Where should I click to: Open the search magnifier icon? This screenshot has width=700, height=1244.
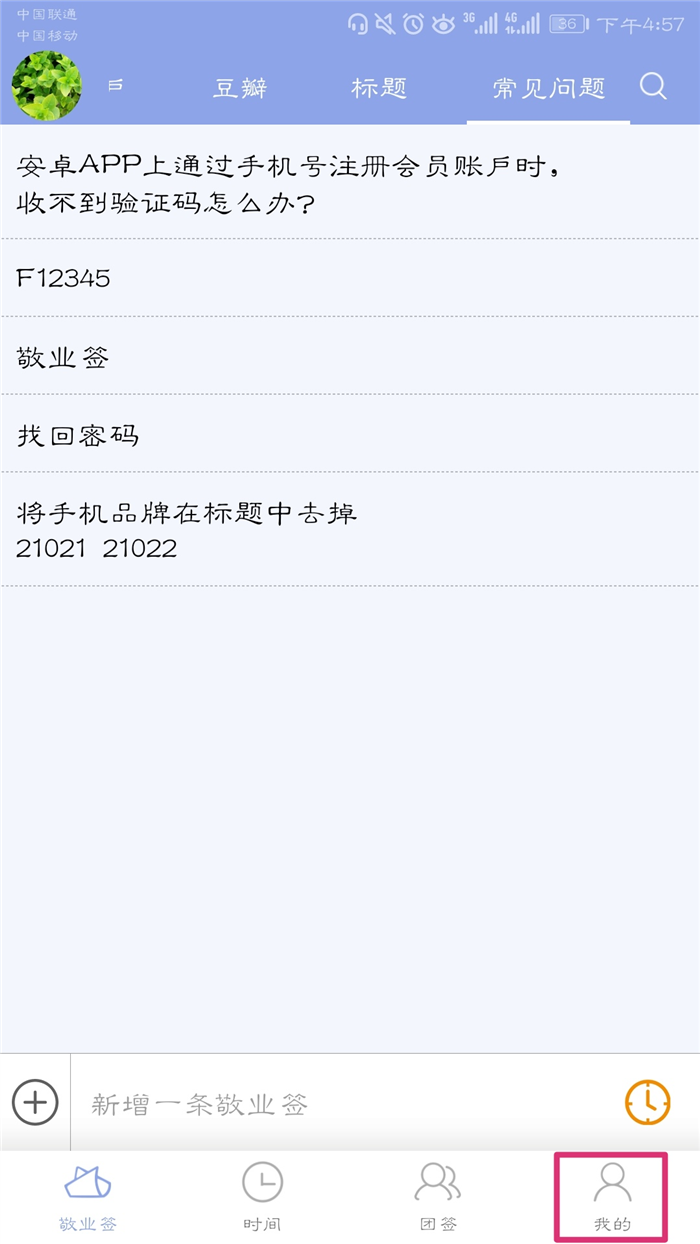[x=653, y=87]
